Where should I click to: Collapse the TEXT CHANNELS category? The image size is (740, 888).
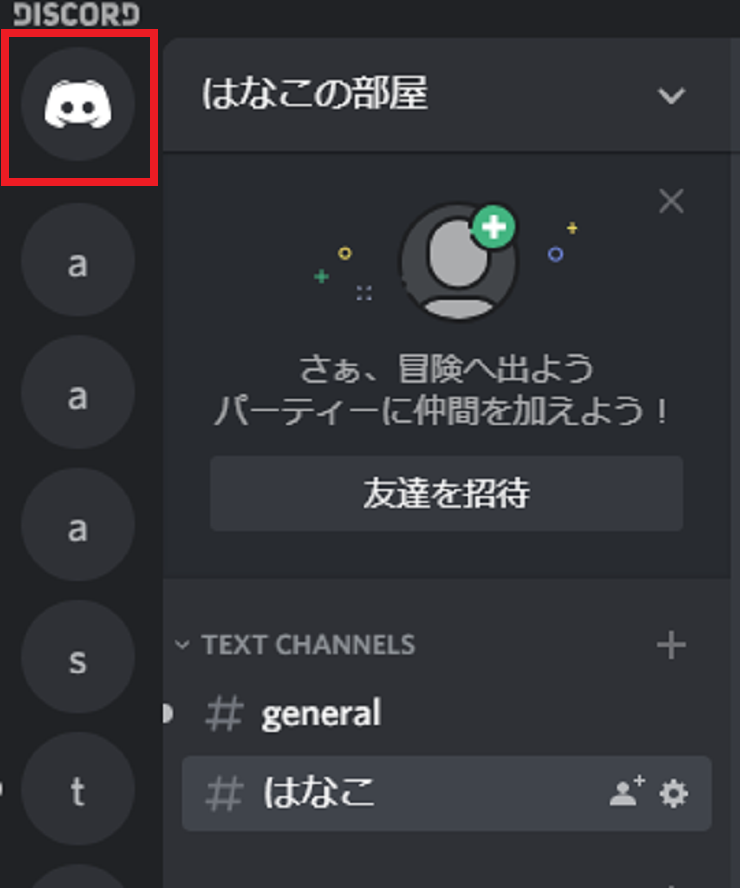295,645
